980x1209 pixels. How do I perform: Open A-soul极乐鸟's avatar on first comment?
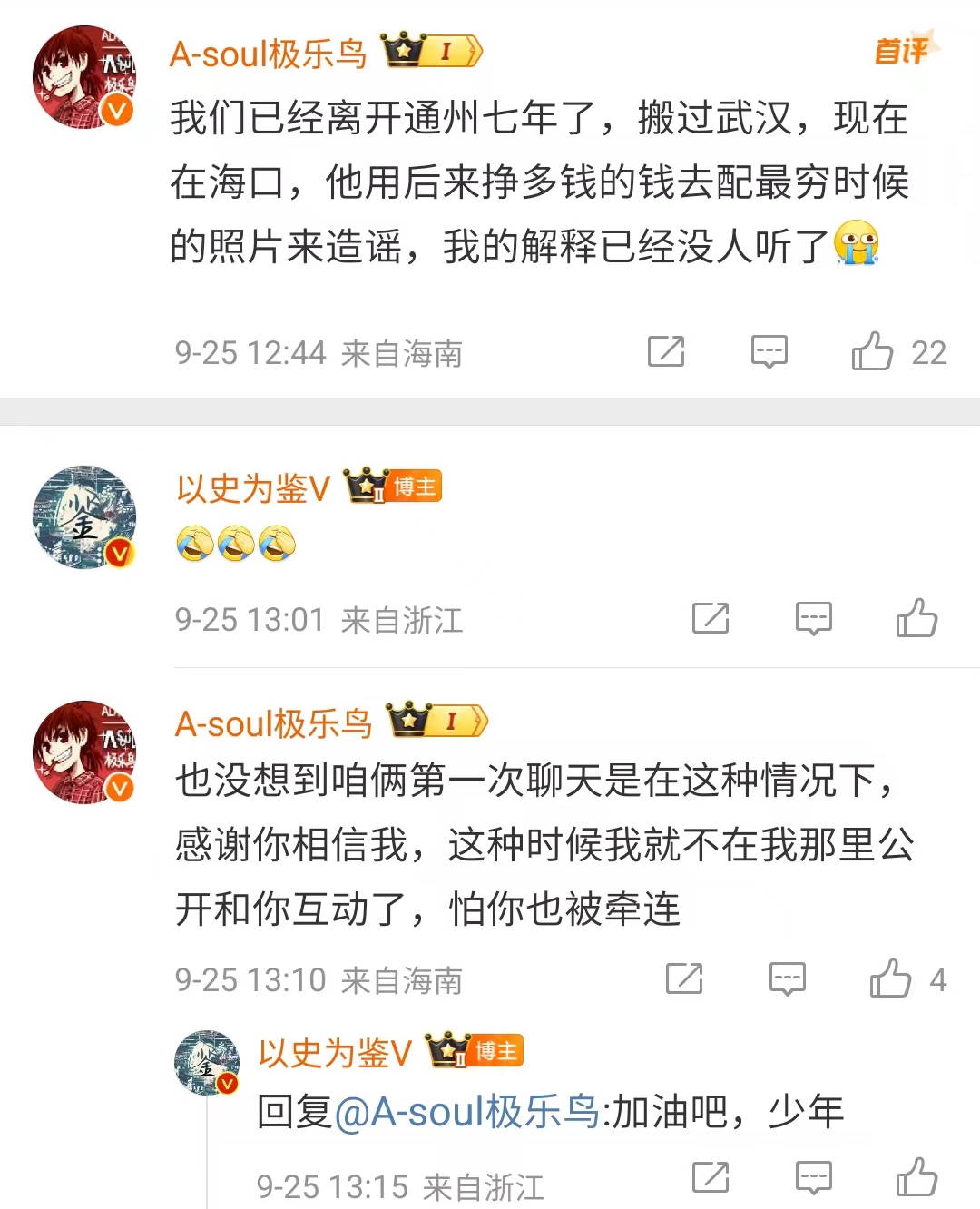(83, 78)
